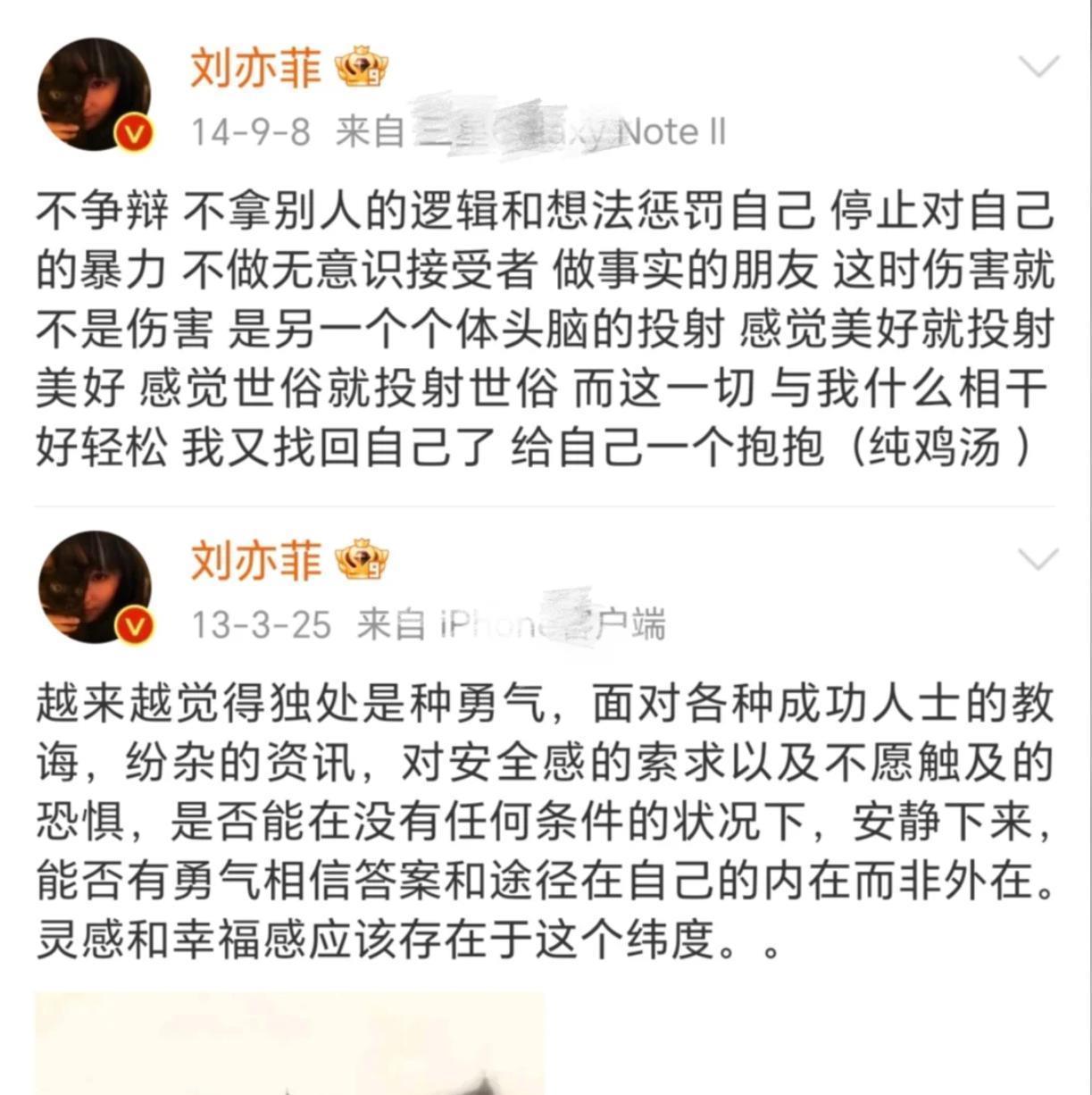Viewport: 1092px width, 1095px height.
Task: Open the post starting with 越来越觉得独处
Action: (x=545, y=822)
